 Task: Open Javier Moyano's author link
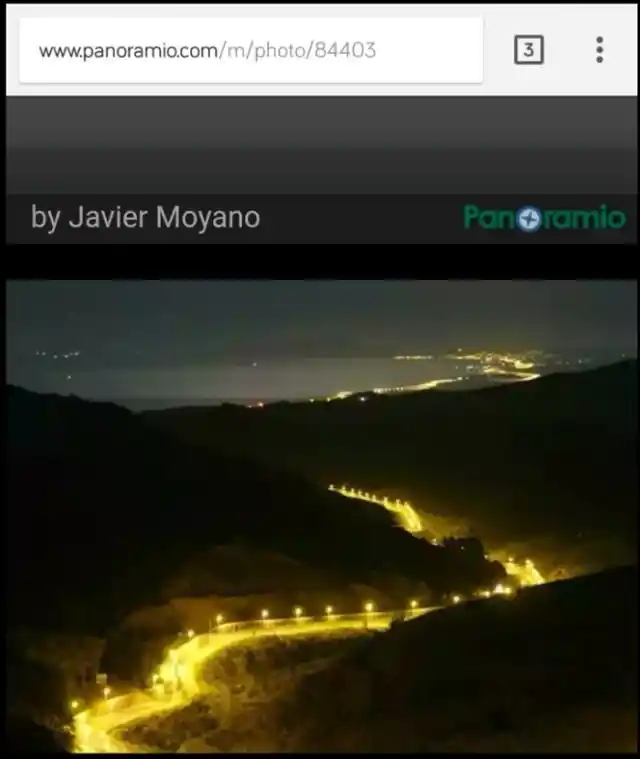pyautogui.click(x=163, y=217)
